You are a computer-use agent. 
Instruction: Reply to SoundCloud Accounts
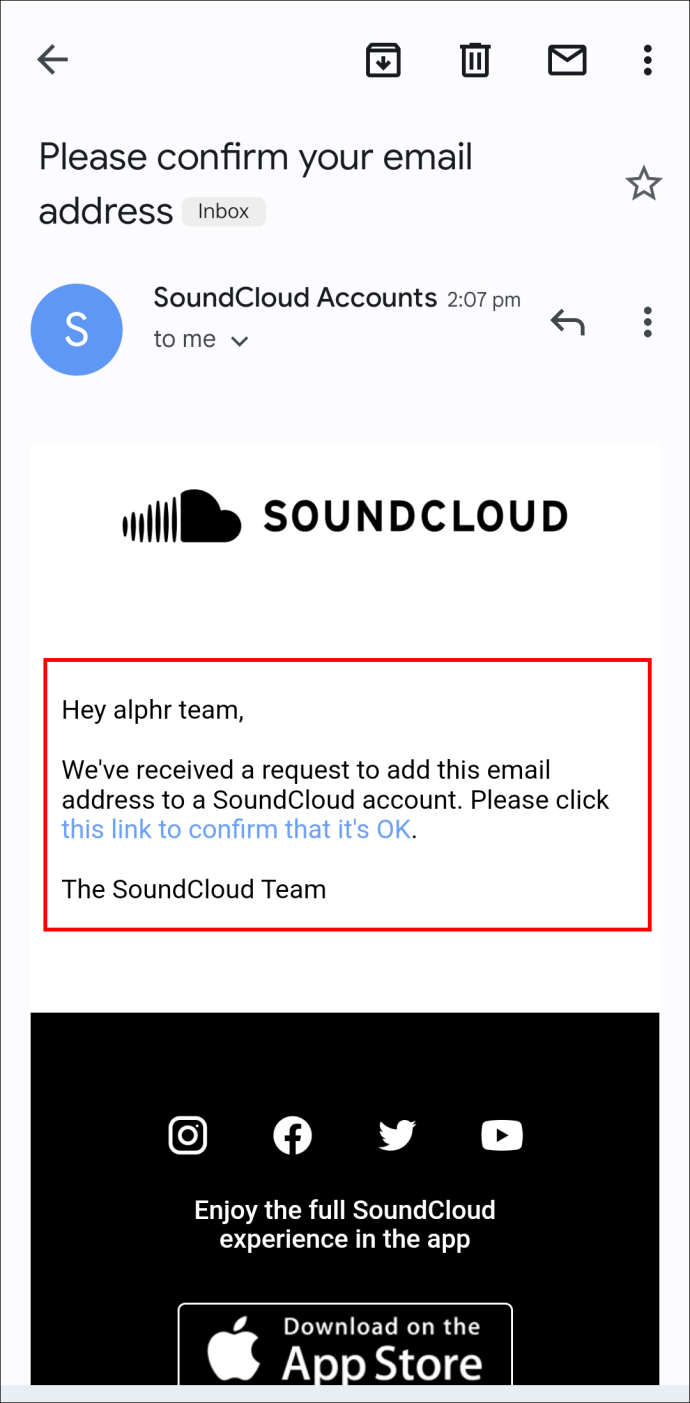(x=567, y=322)
